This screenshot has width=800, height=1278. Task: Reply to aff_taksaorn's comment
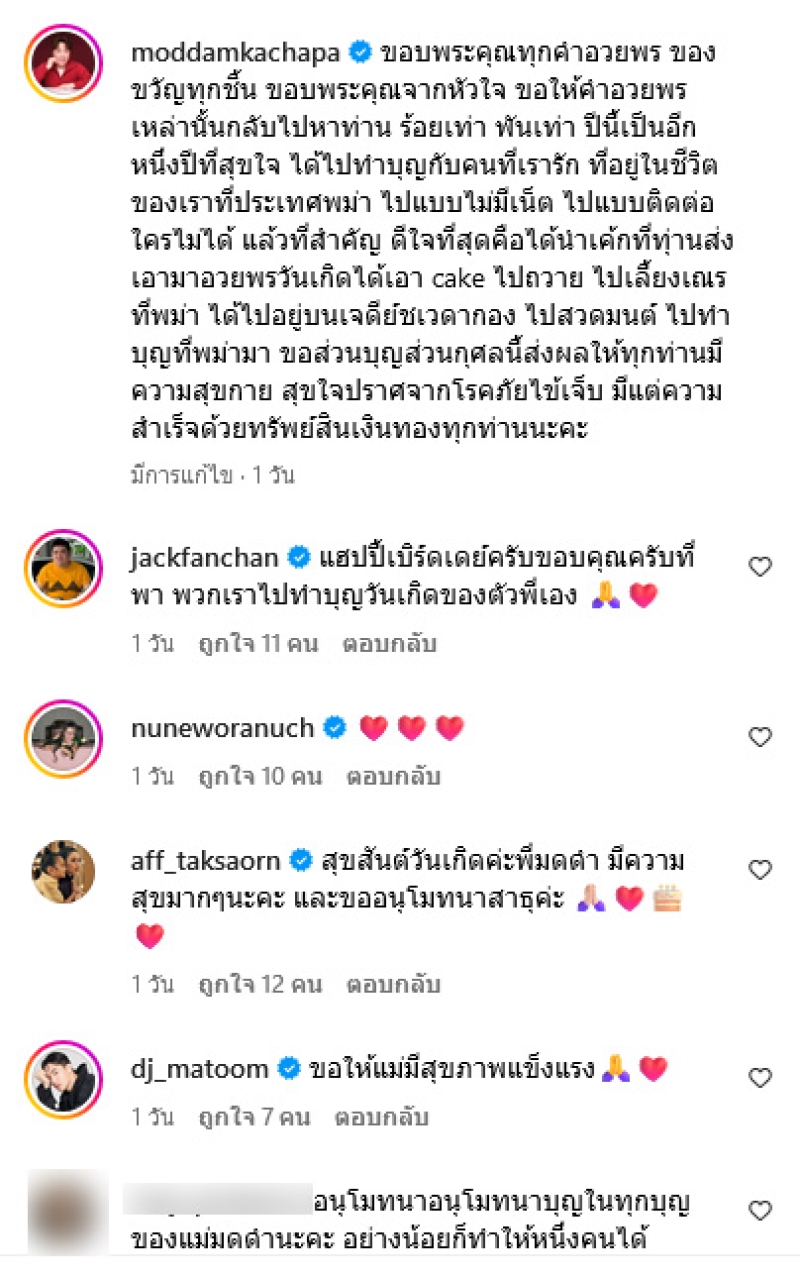click(393, 984)
